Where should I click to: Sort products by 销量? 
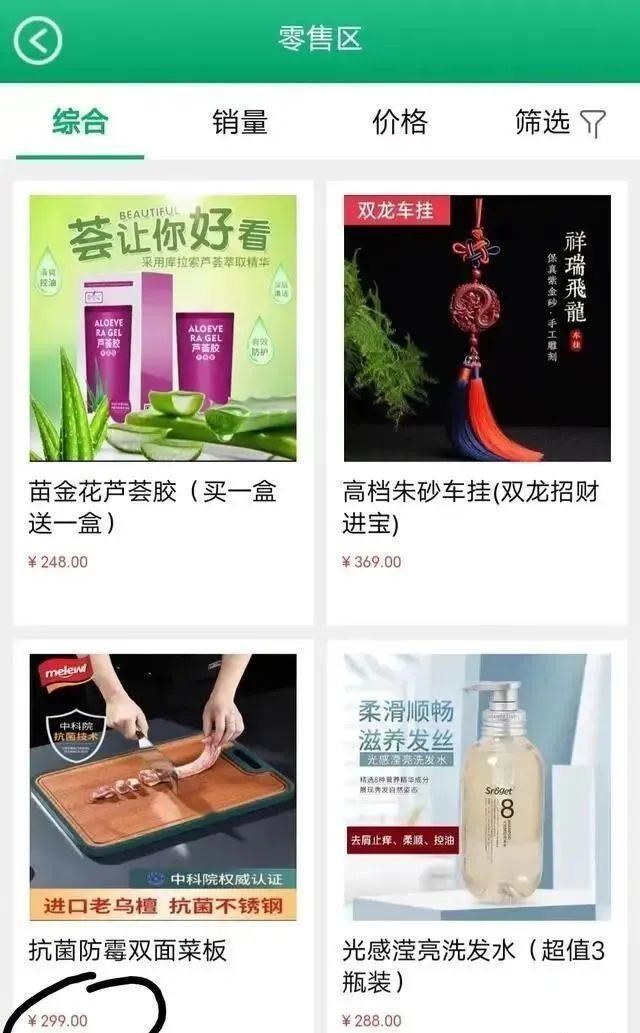240,123
